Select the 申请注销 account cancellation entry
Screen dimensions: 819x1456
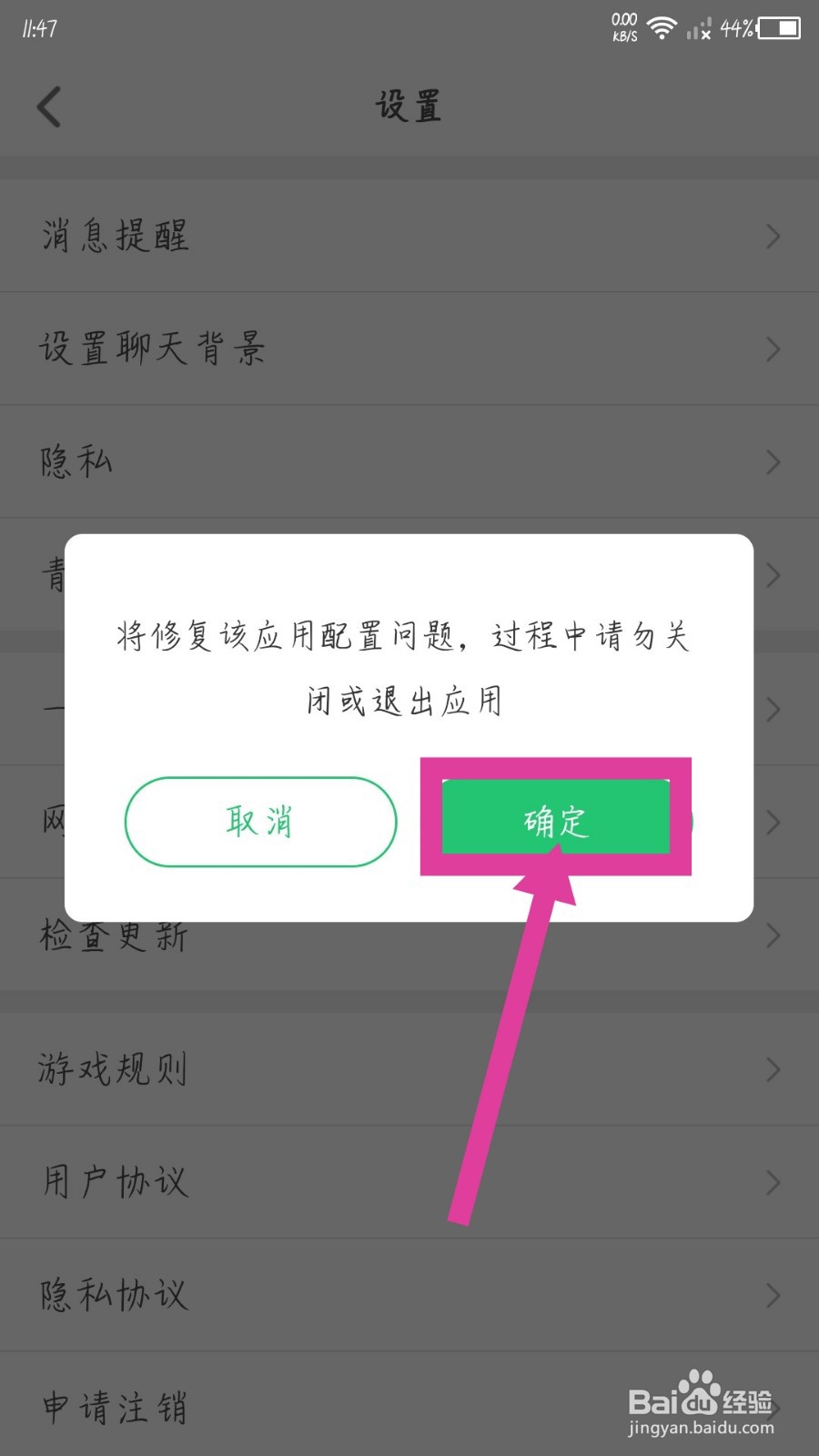tap(113, 1407)
